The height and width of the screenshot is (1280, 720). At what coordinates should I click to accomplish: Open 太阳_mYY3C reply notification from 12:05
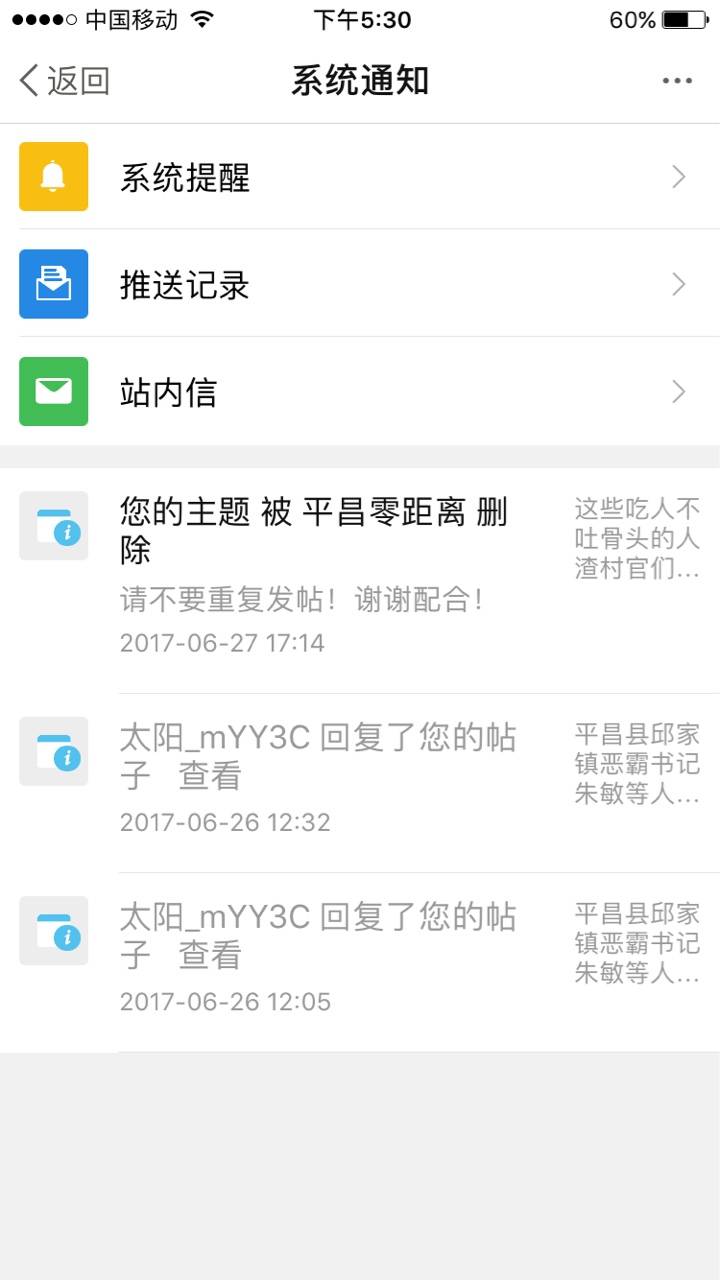click(x=360, y=962)
